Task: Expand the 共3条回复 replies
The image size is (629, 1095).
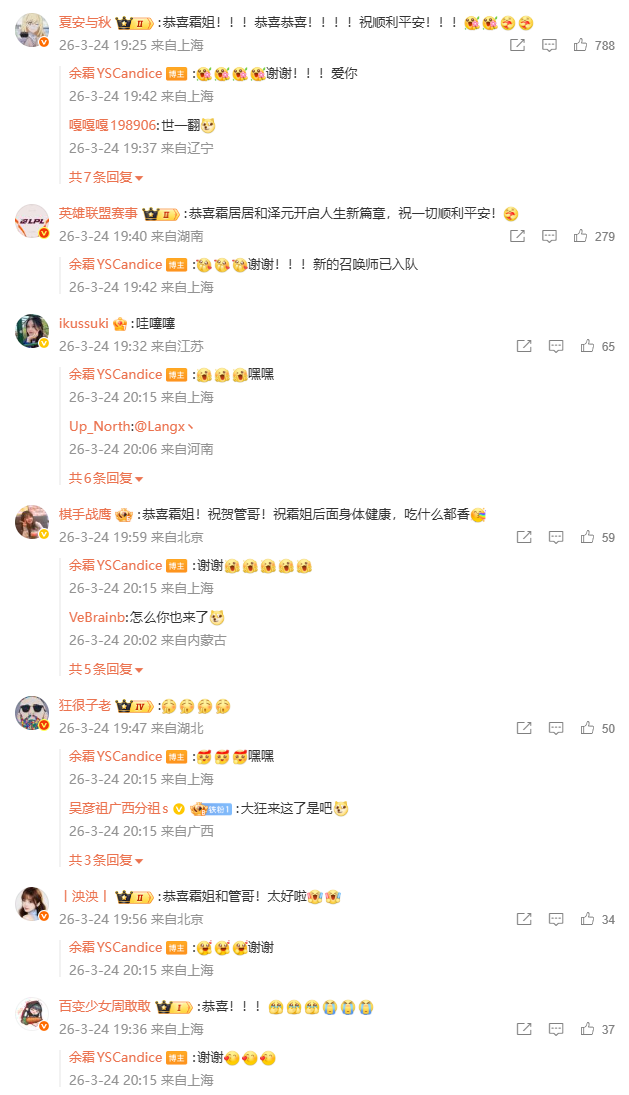Action: (x=105, y=860)
